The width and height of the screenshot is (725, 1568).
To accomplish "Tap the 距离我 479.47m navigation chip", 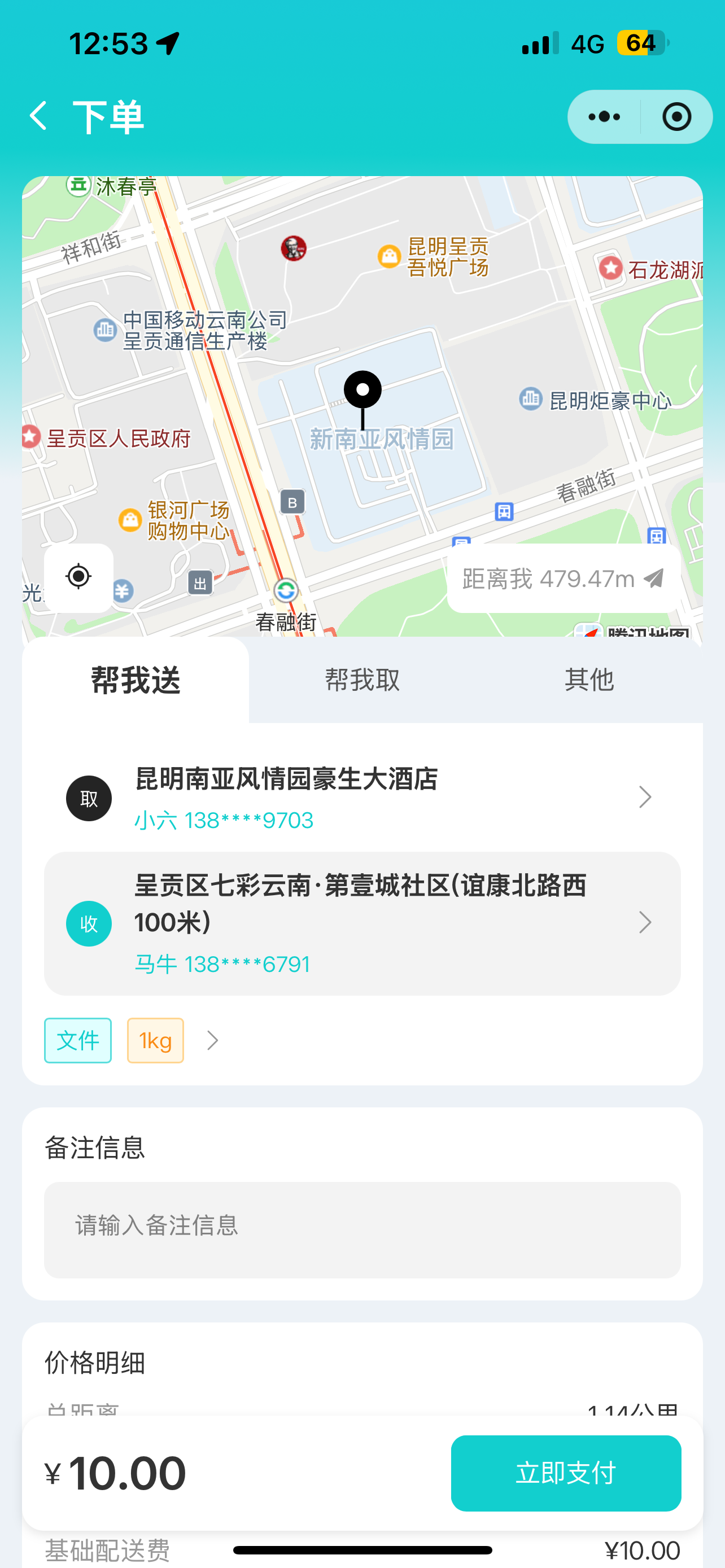I will click(563, 578).
